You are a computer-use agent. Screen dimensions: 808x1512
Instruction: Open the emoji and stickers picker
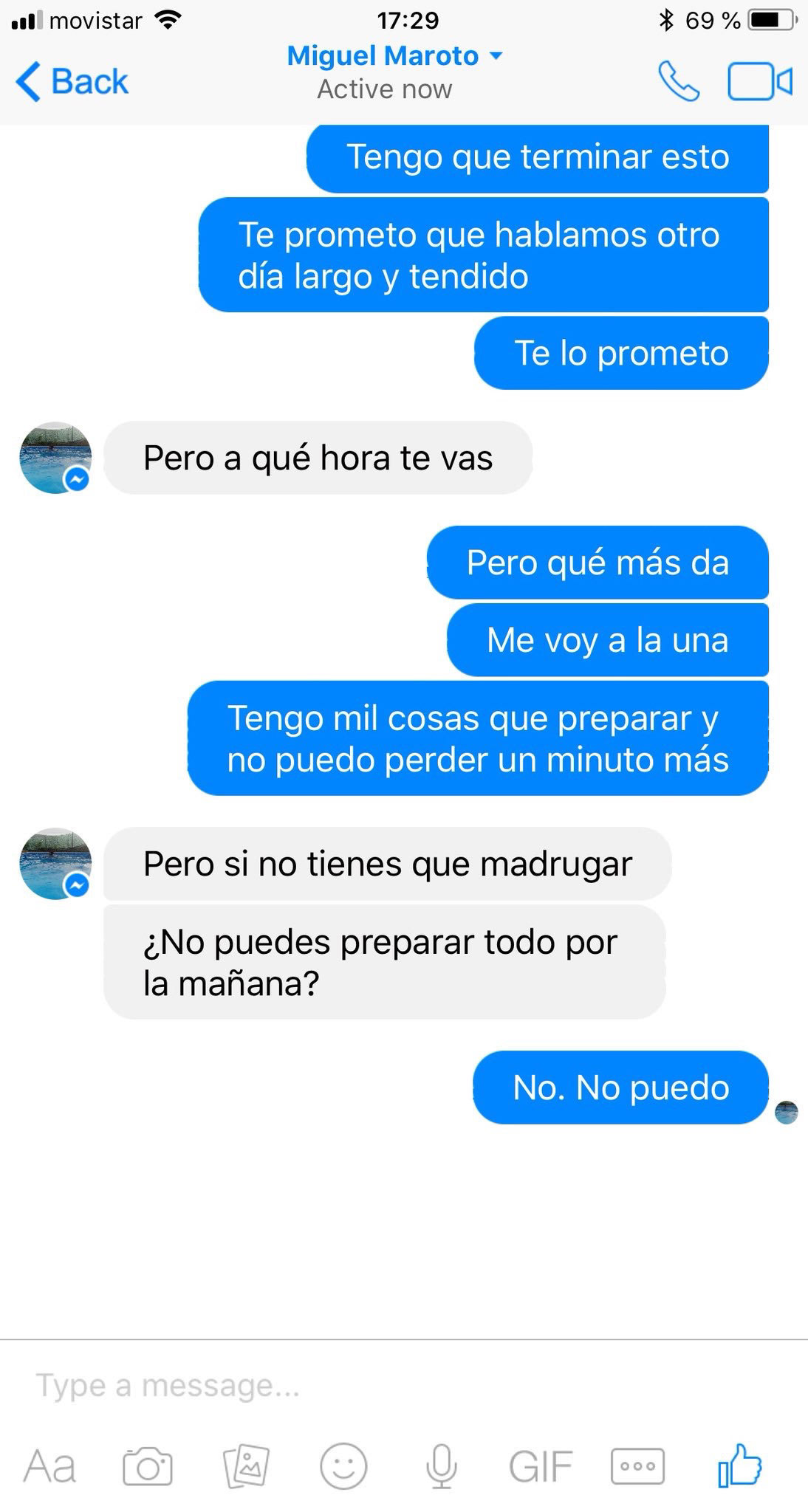343,1465
